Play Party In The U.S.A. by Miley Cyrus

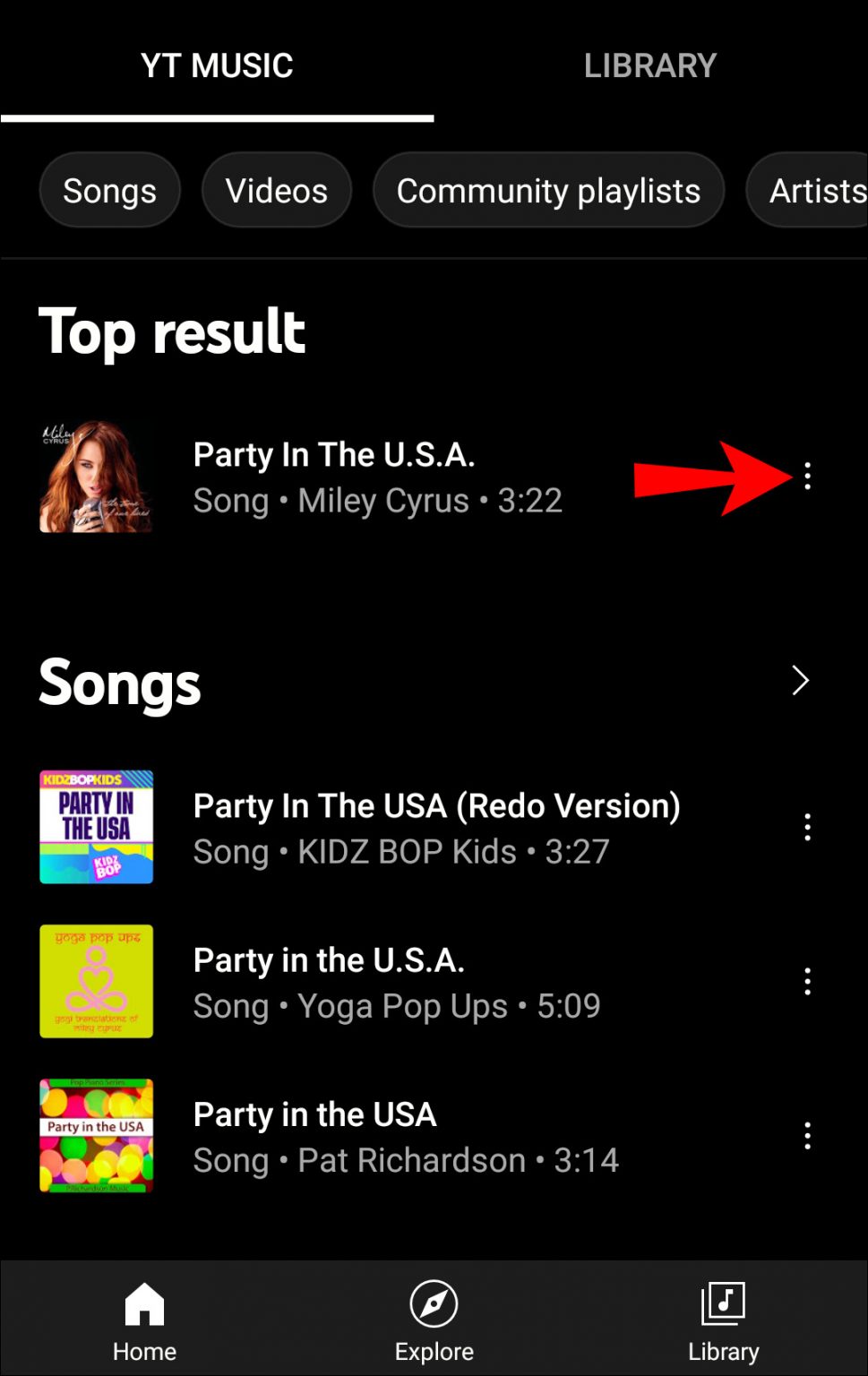[376, 475]
